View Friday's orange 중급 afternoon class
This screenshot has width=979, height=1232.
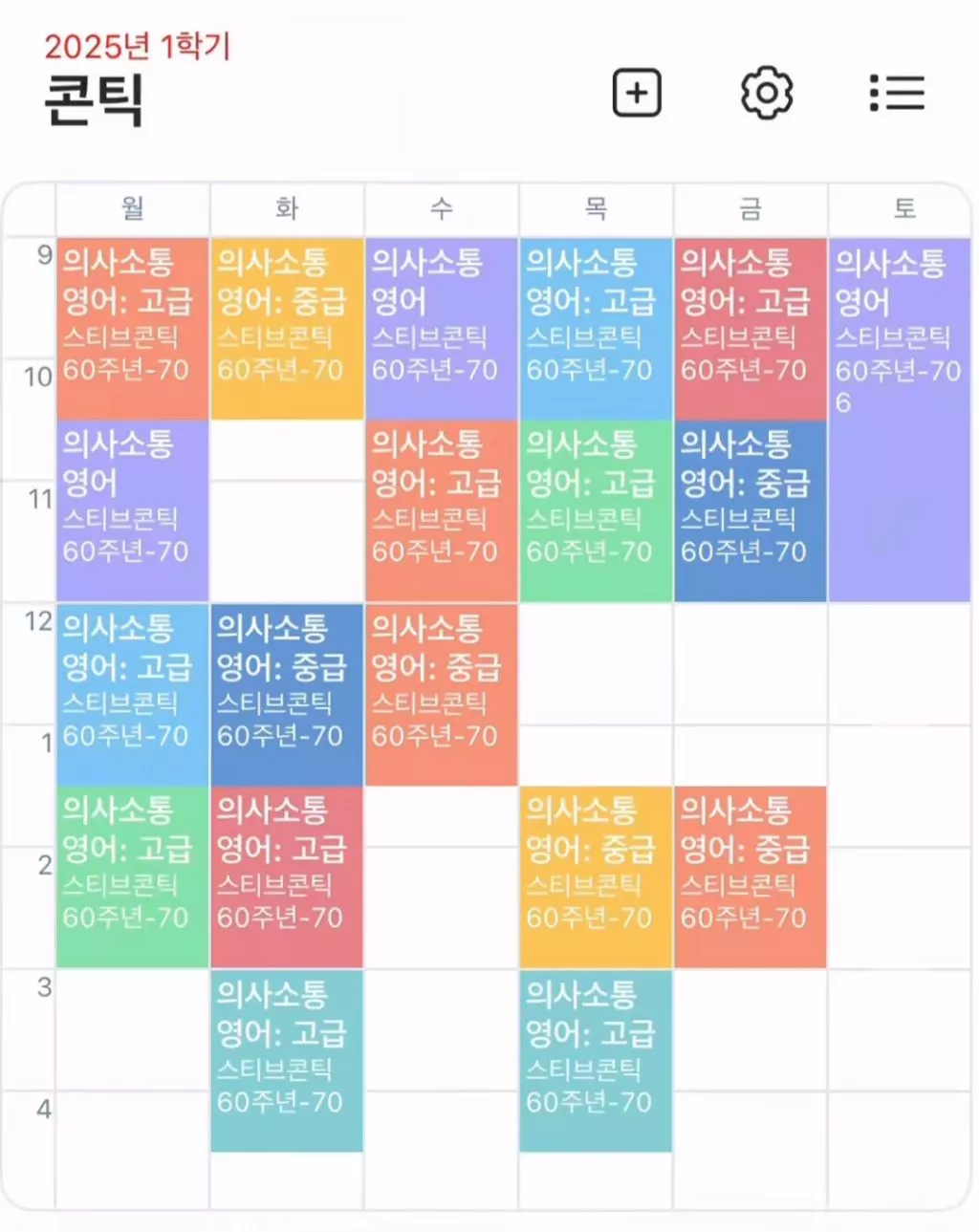[751, 876]
